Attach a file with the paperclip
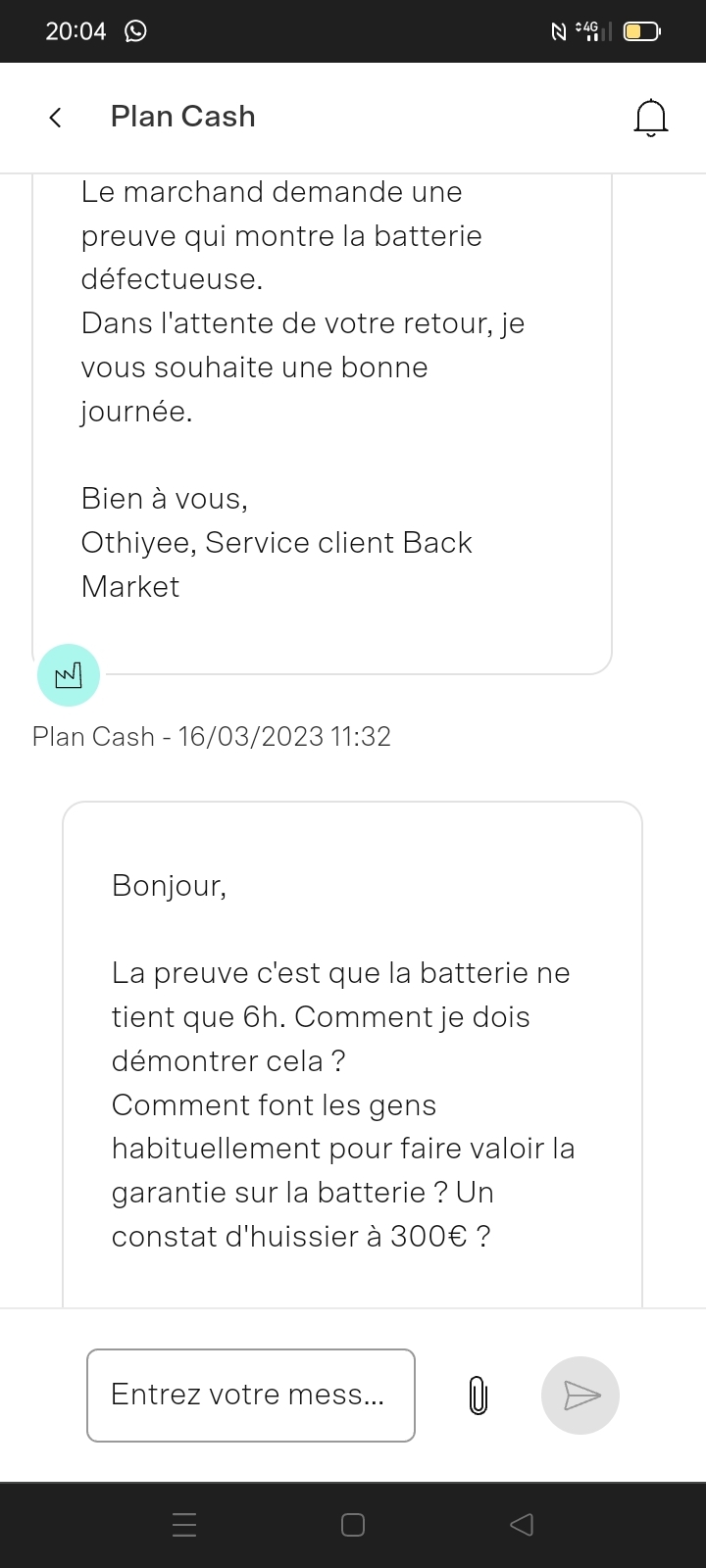706x1568 pixels. point(478,1395)
